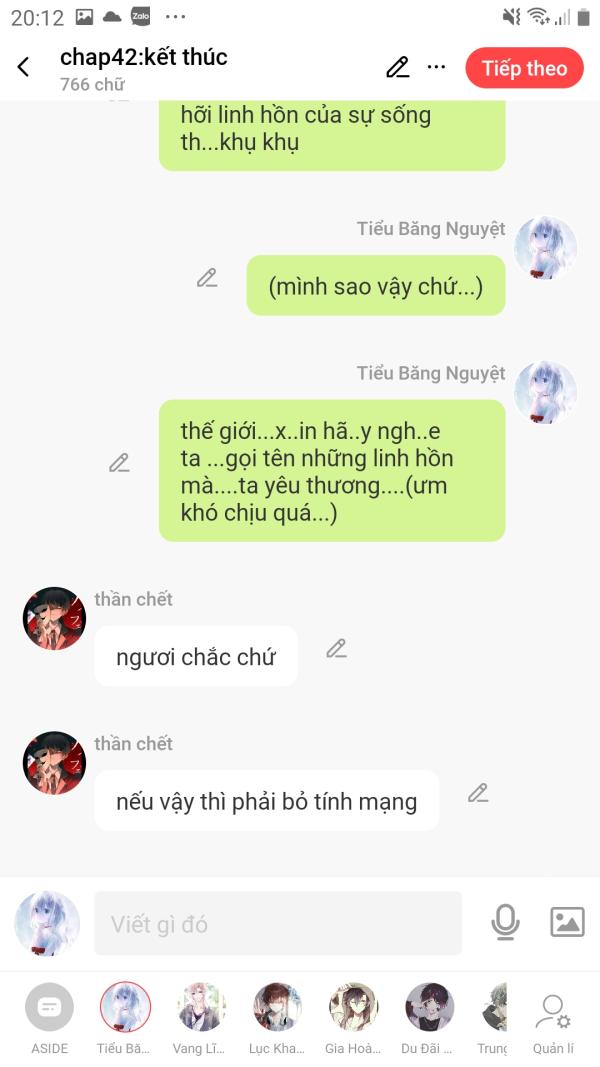Go back from chap42 editor
This screenshot has width=600, height=1067.
[24, 67]
